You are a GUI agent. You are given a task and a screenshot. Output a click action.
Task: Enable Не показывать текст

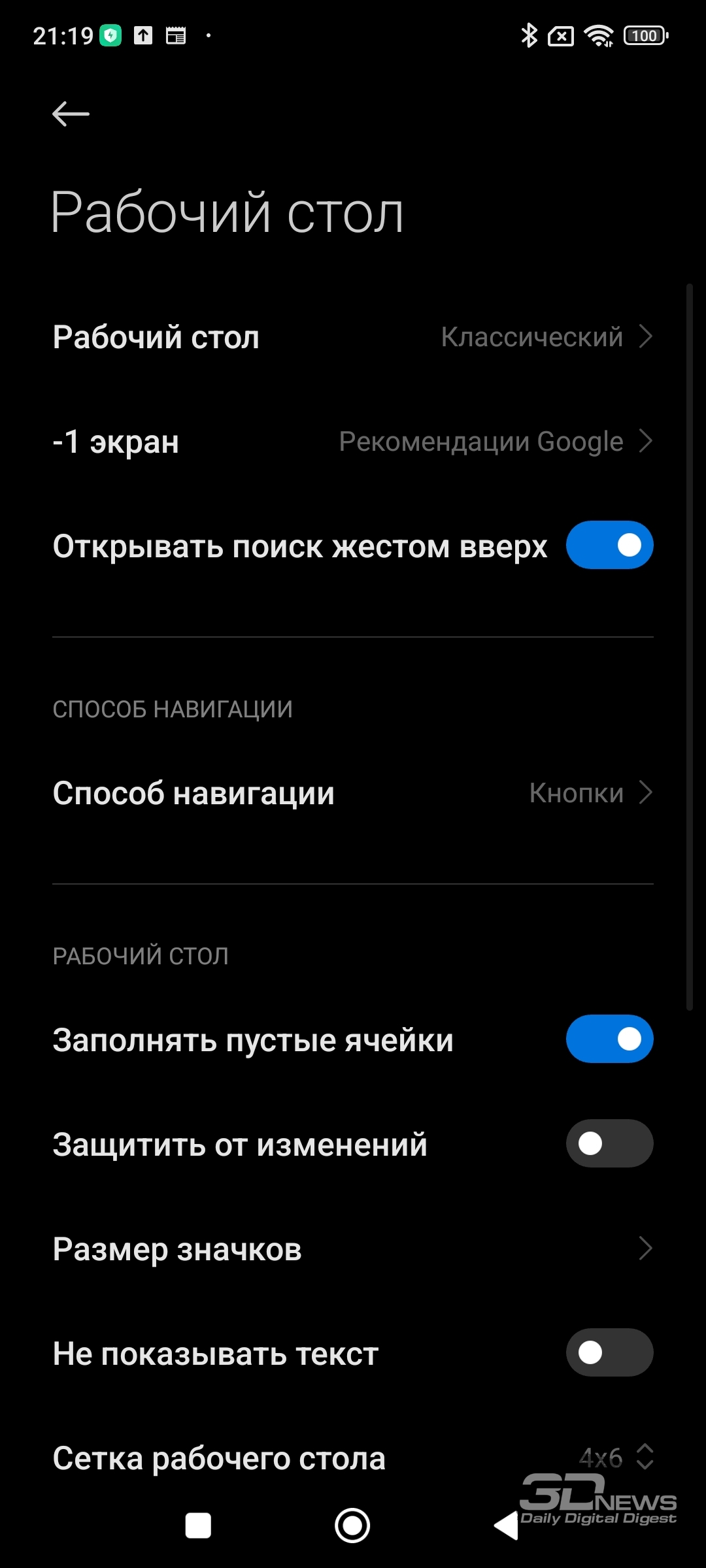(x=609, y=1352)
